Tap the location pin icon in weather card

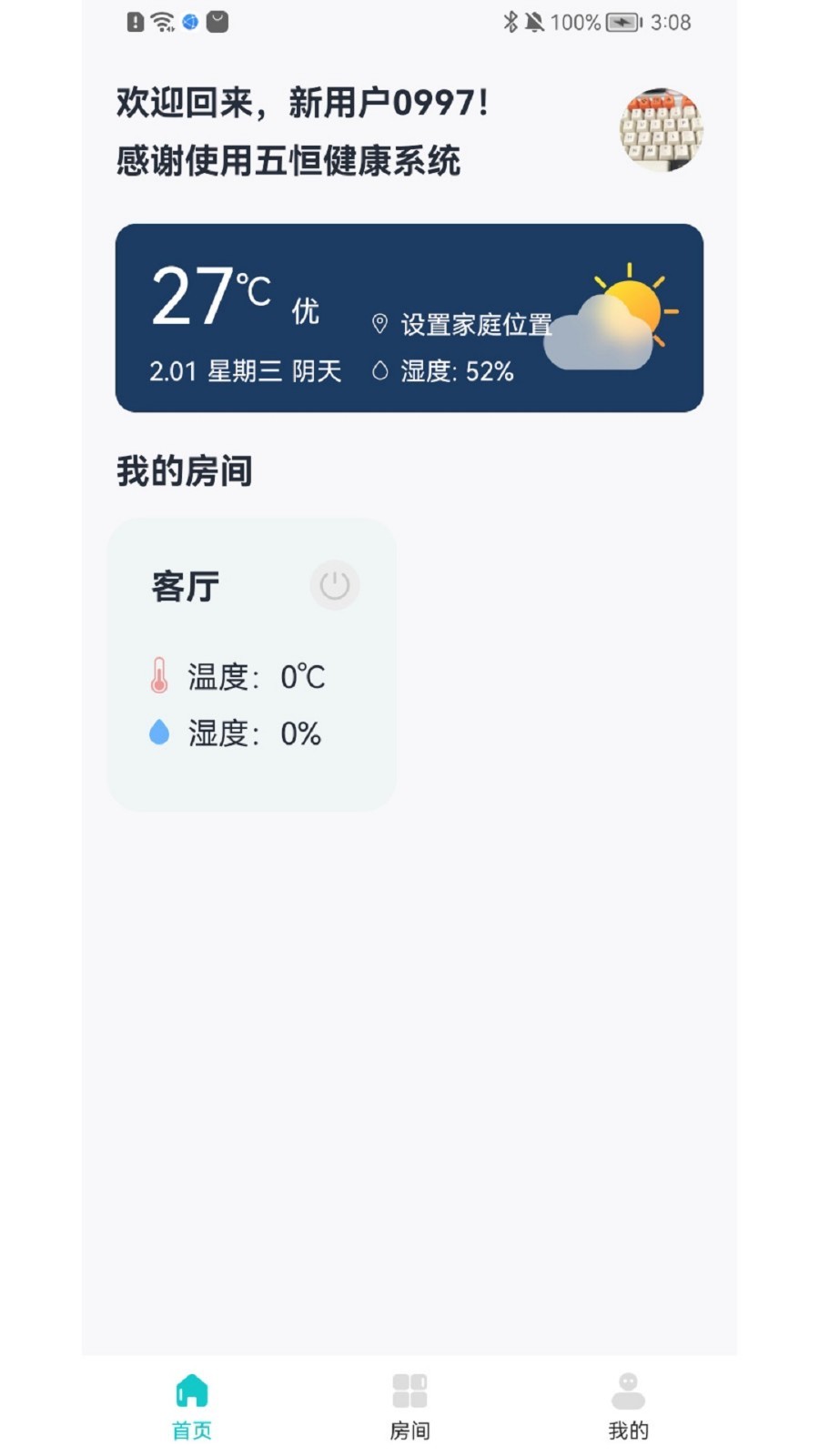(x=380, y=321)
